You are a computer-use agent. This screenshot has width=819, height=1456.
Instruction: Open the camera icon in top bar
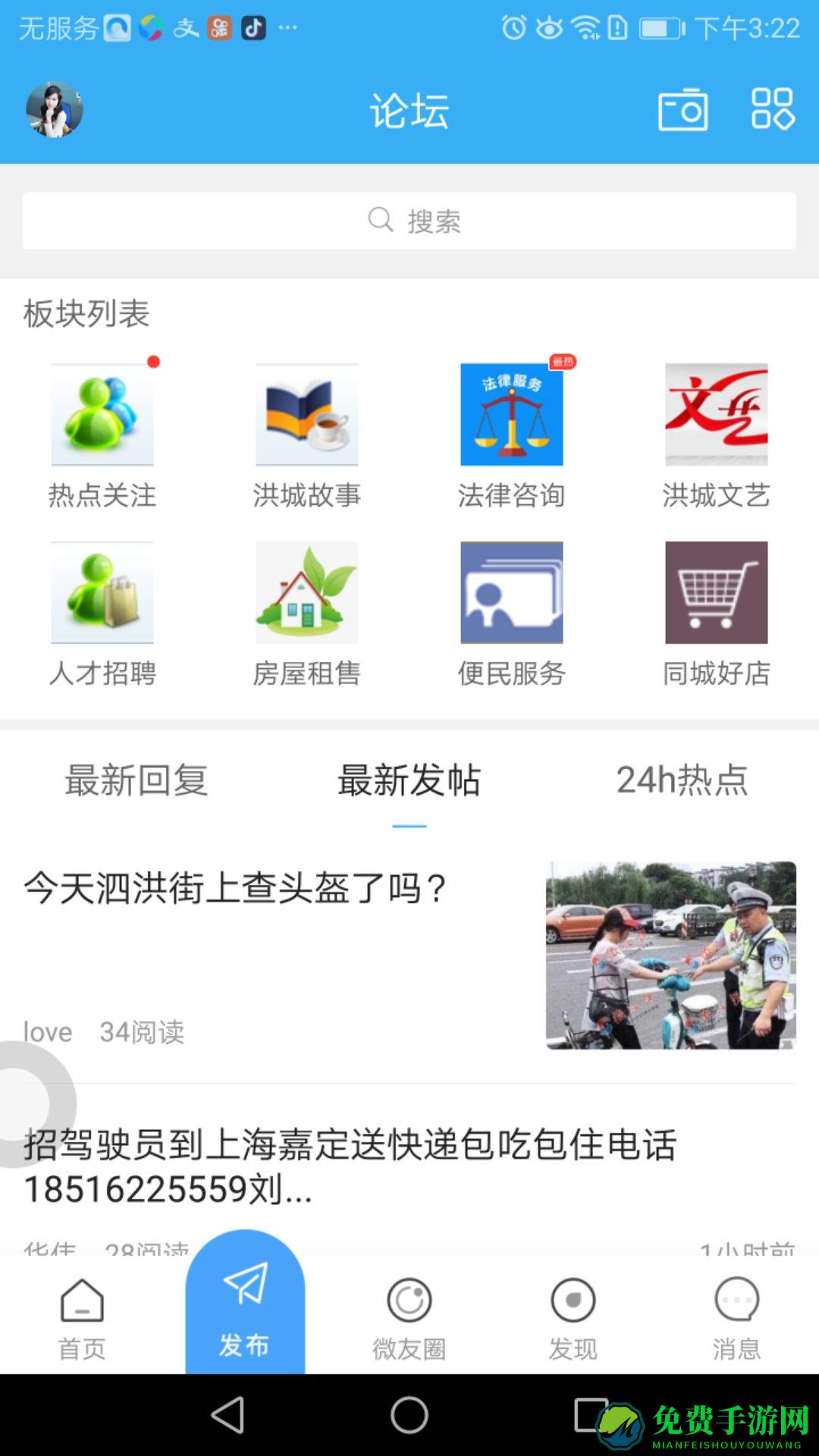click(682, 110)
